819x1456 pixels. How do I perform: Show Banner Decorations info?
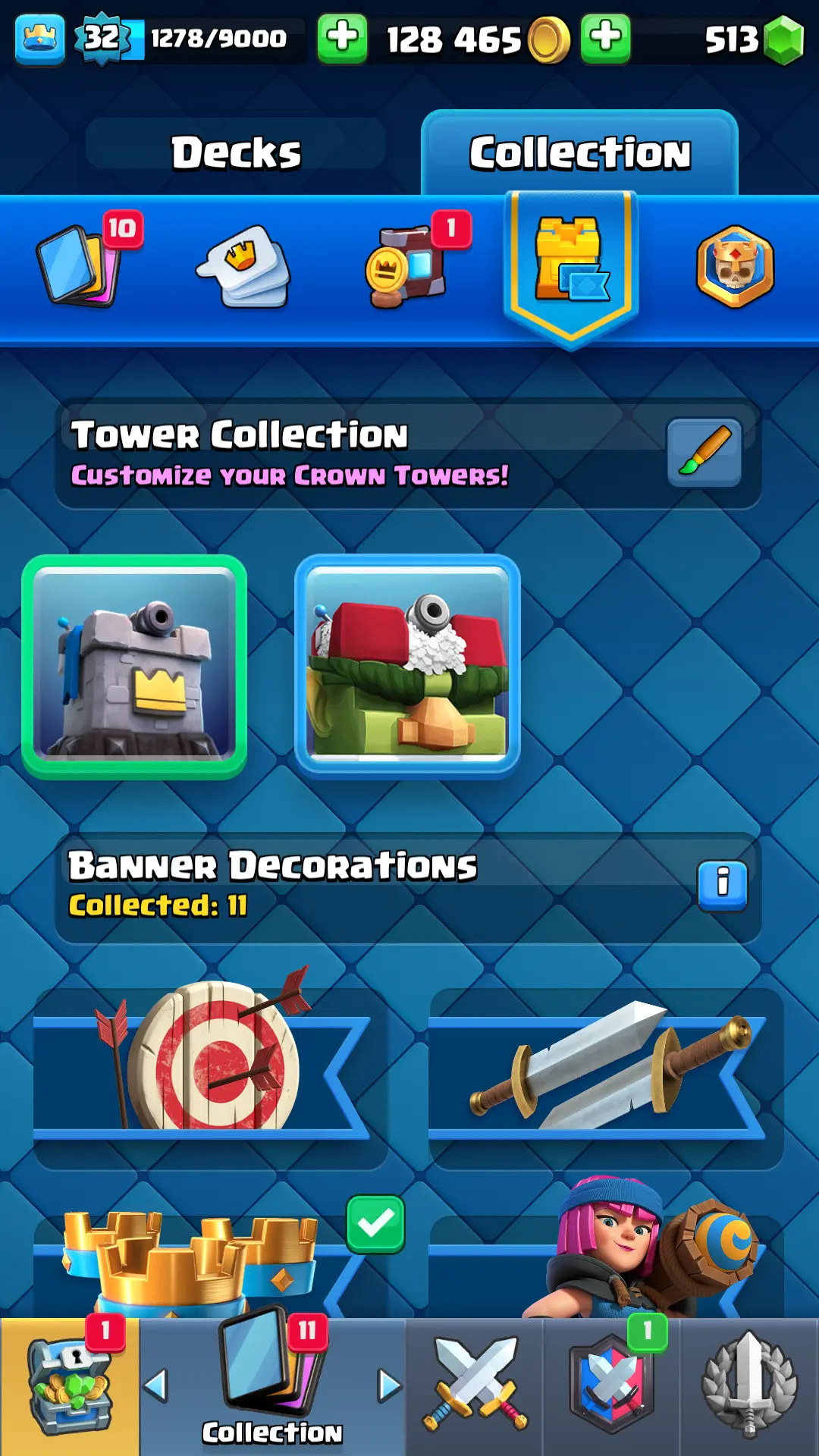722,884
